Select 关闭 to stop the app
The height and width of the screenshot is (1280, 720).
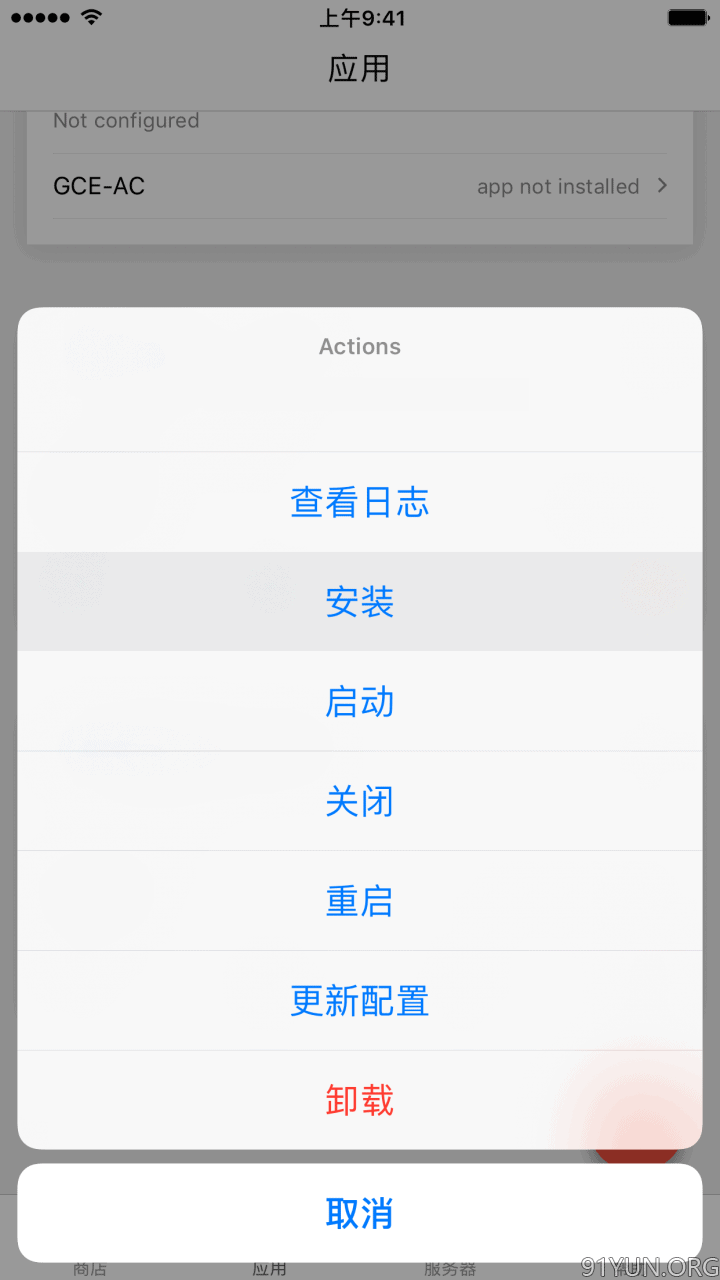(360, 801)
